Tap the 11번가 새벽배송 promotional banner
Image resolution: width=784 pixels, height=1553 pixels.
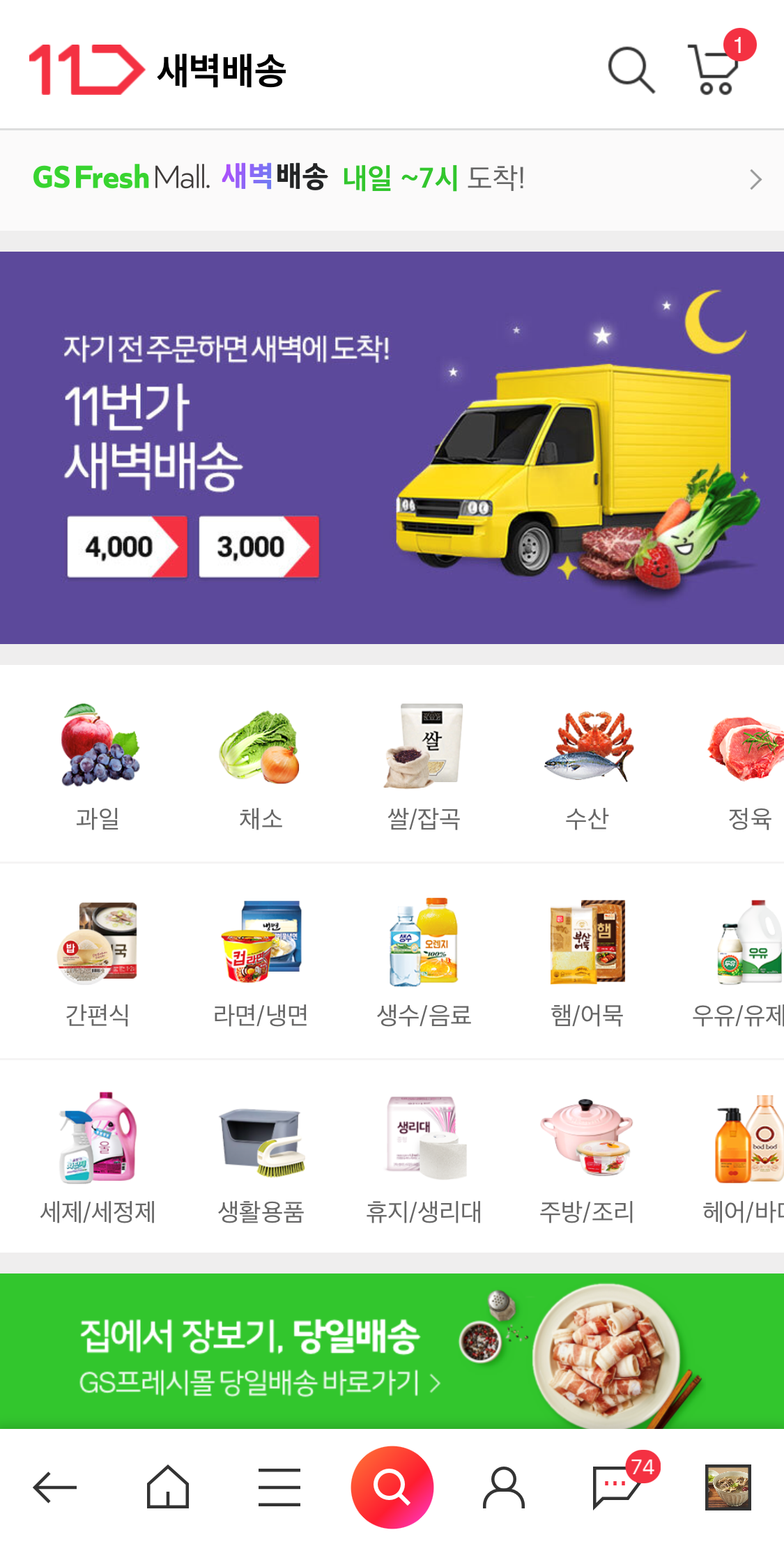[x=392, y=446]
